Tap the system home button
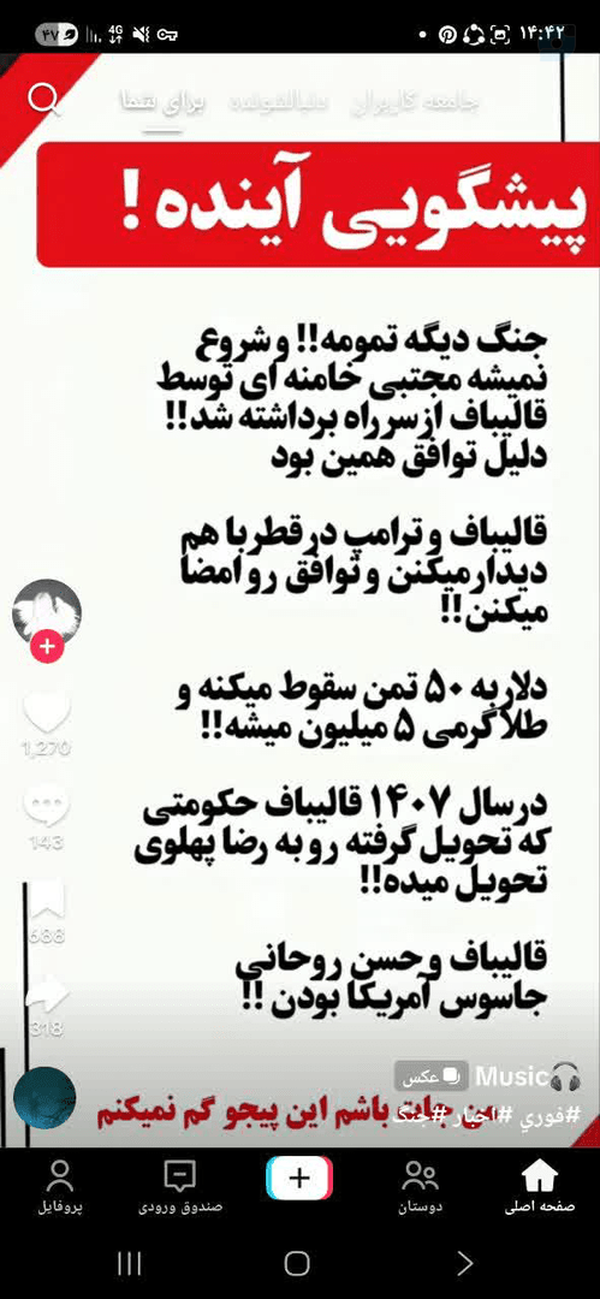The width and height of the screenshot is (600, 1299). tap(297, 1263)
